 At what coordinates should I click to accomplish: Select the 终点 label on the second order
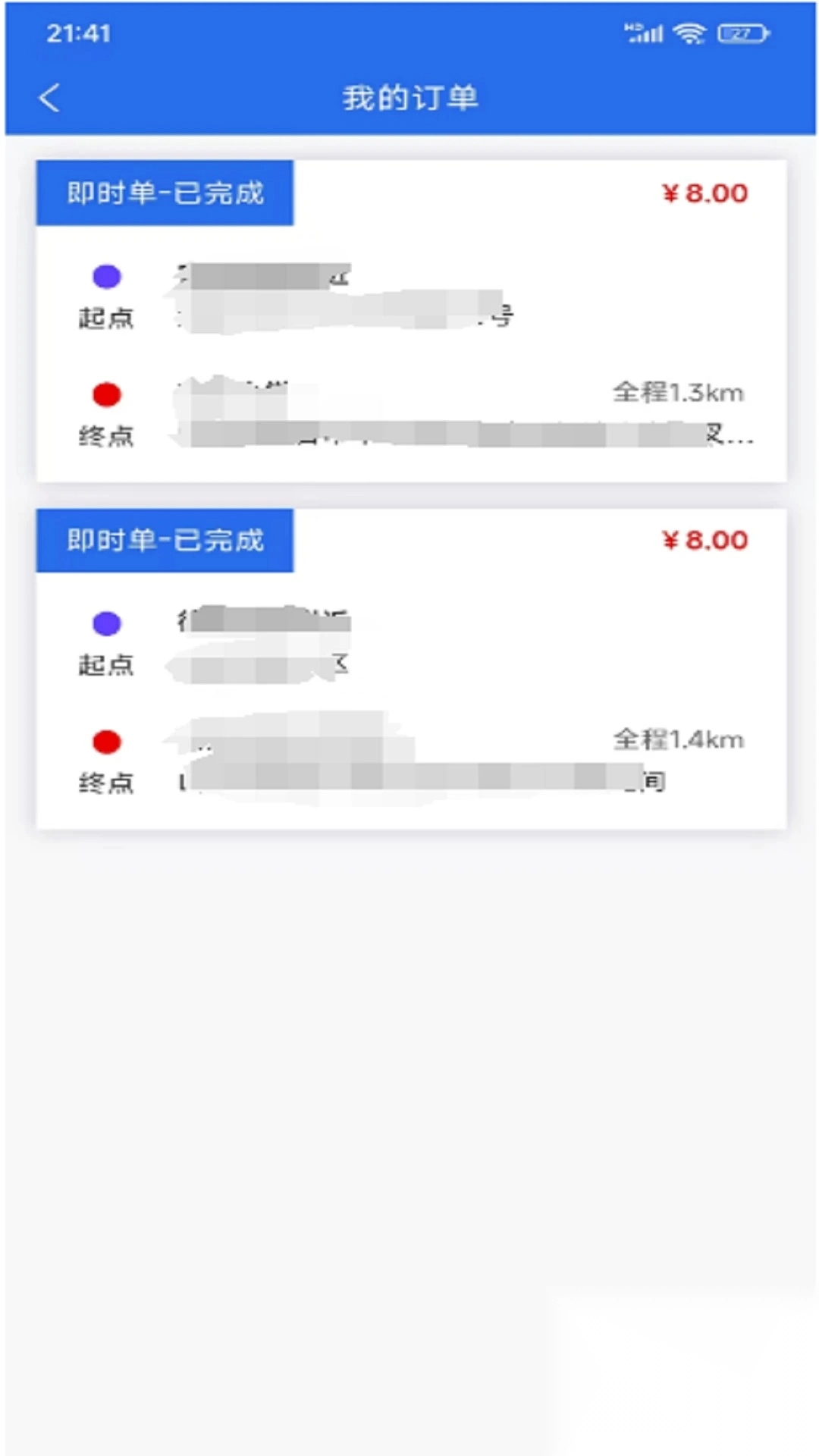(x=106, y=783)
